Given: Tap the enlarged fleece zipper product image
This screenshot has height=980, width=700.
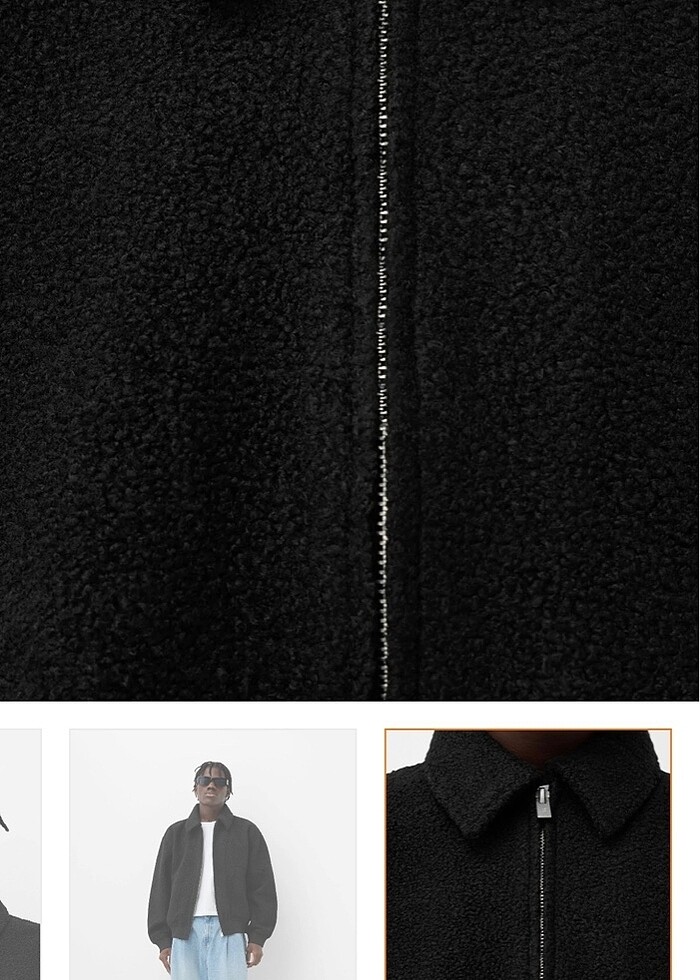Looking at the screenshot, I should click(x=350, y=350).
